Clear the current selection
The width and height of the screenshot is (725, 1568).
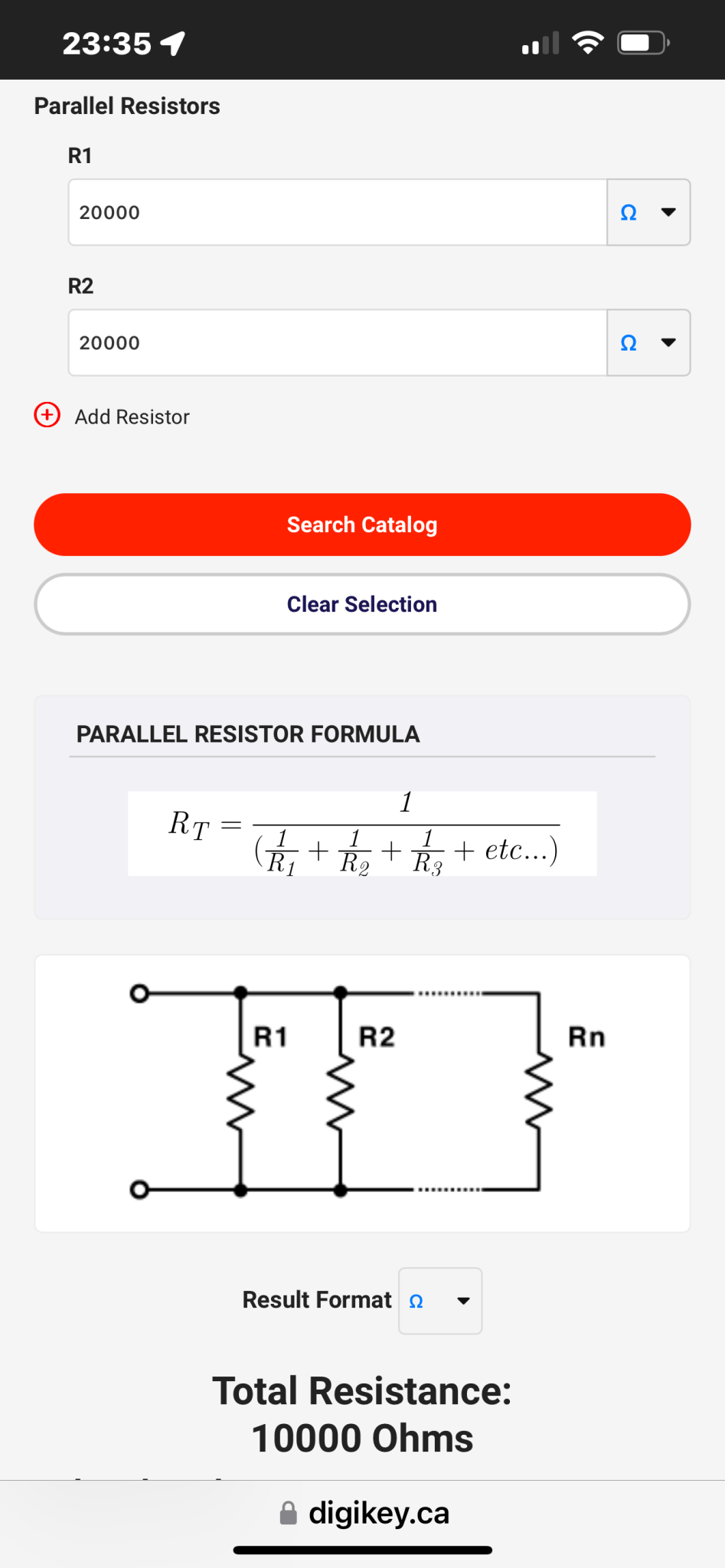362,604
